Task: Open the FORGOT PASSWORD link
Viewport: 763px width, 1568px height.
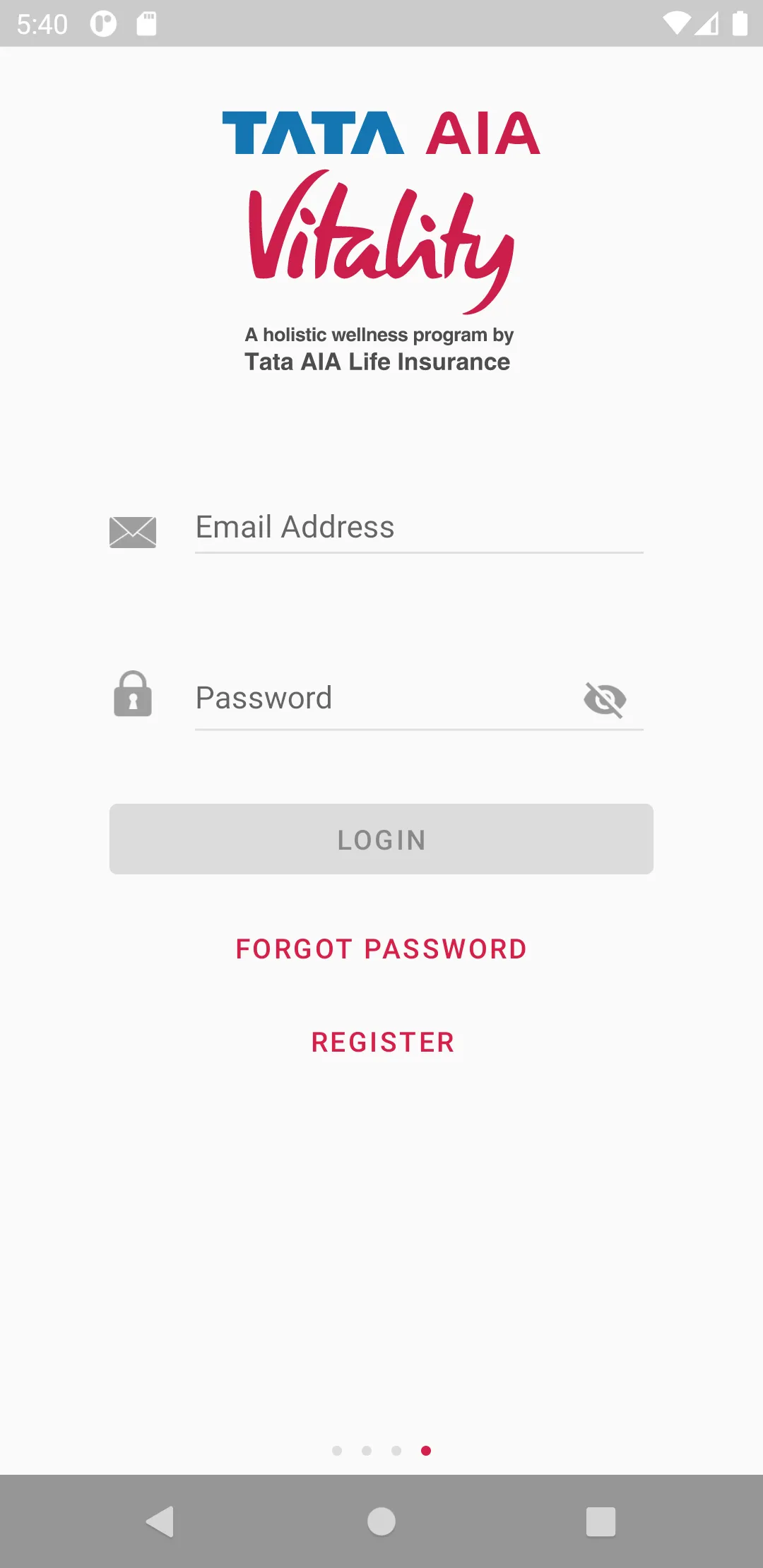Action: 381,949
